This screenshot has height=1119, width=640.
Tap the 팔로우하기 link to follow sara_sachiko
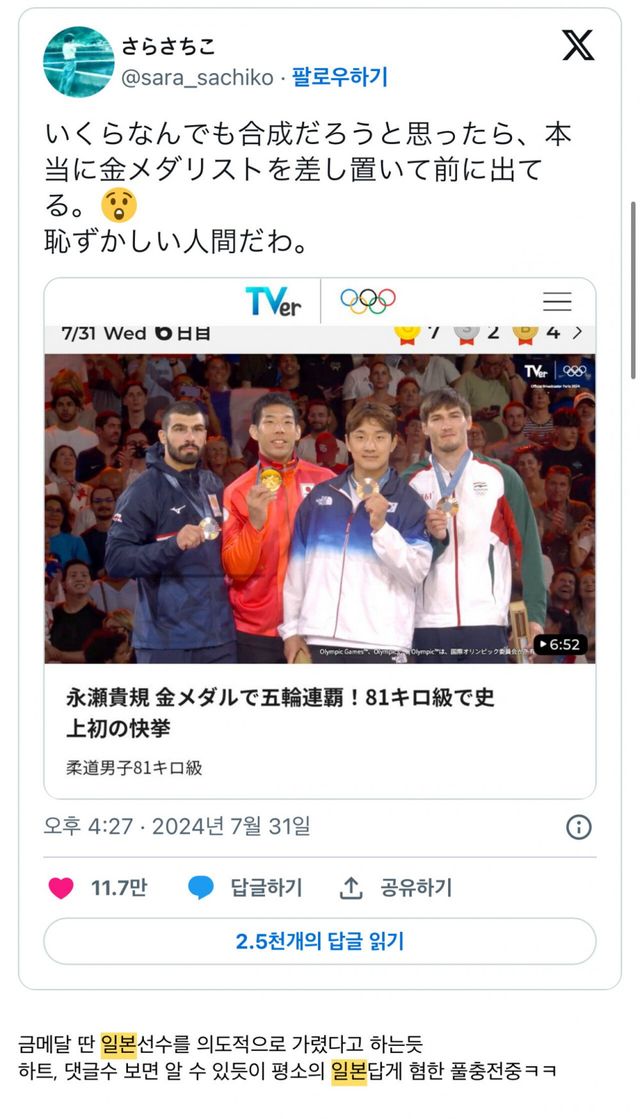(x=340, y=78)
